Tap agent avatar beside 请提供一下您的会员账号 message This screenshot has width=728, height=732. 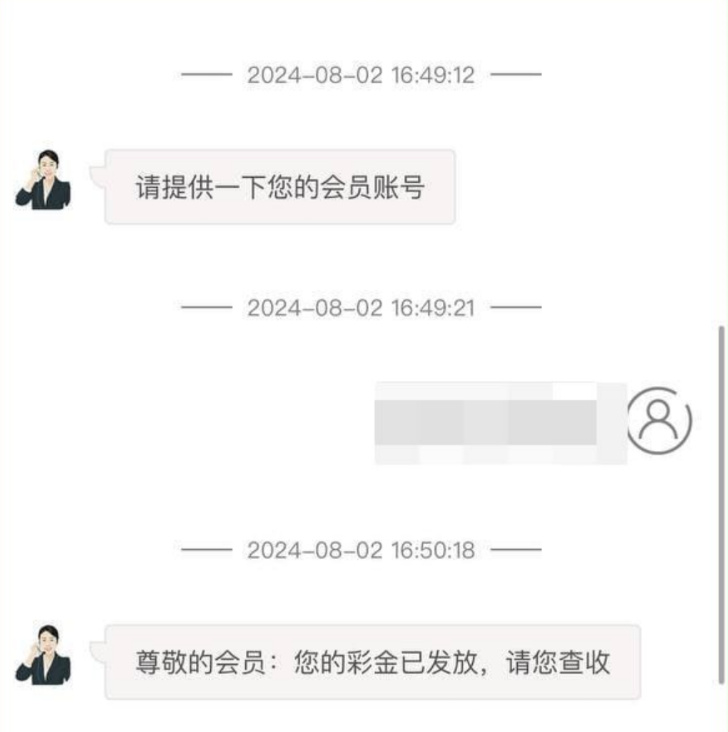[44, 181]
